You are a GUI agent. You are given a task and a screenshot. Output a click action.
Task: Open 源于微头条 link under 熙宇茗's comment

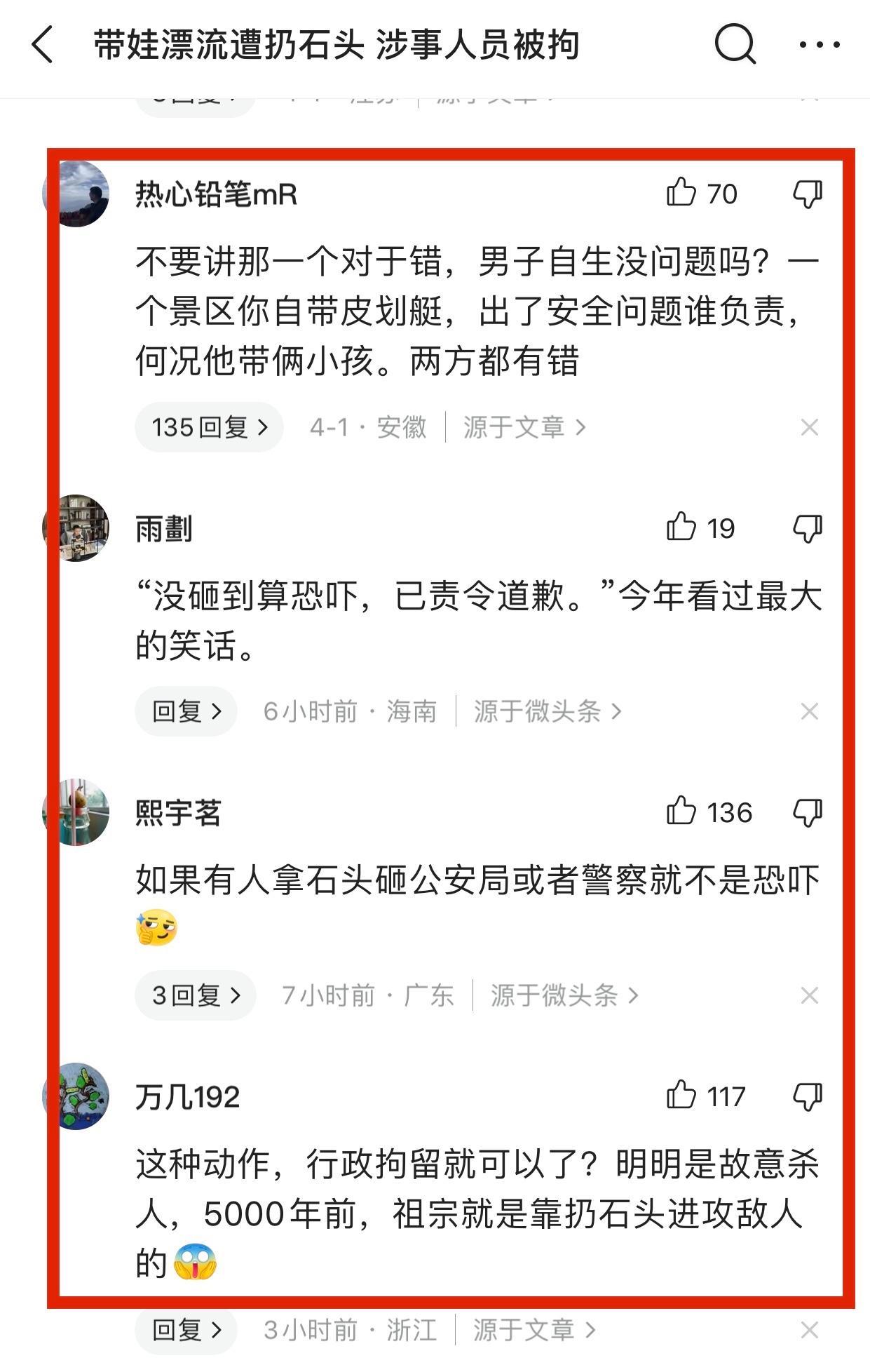(x=564, y=995)
